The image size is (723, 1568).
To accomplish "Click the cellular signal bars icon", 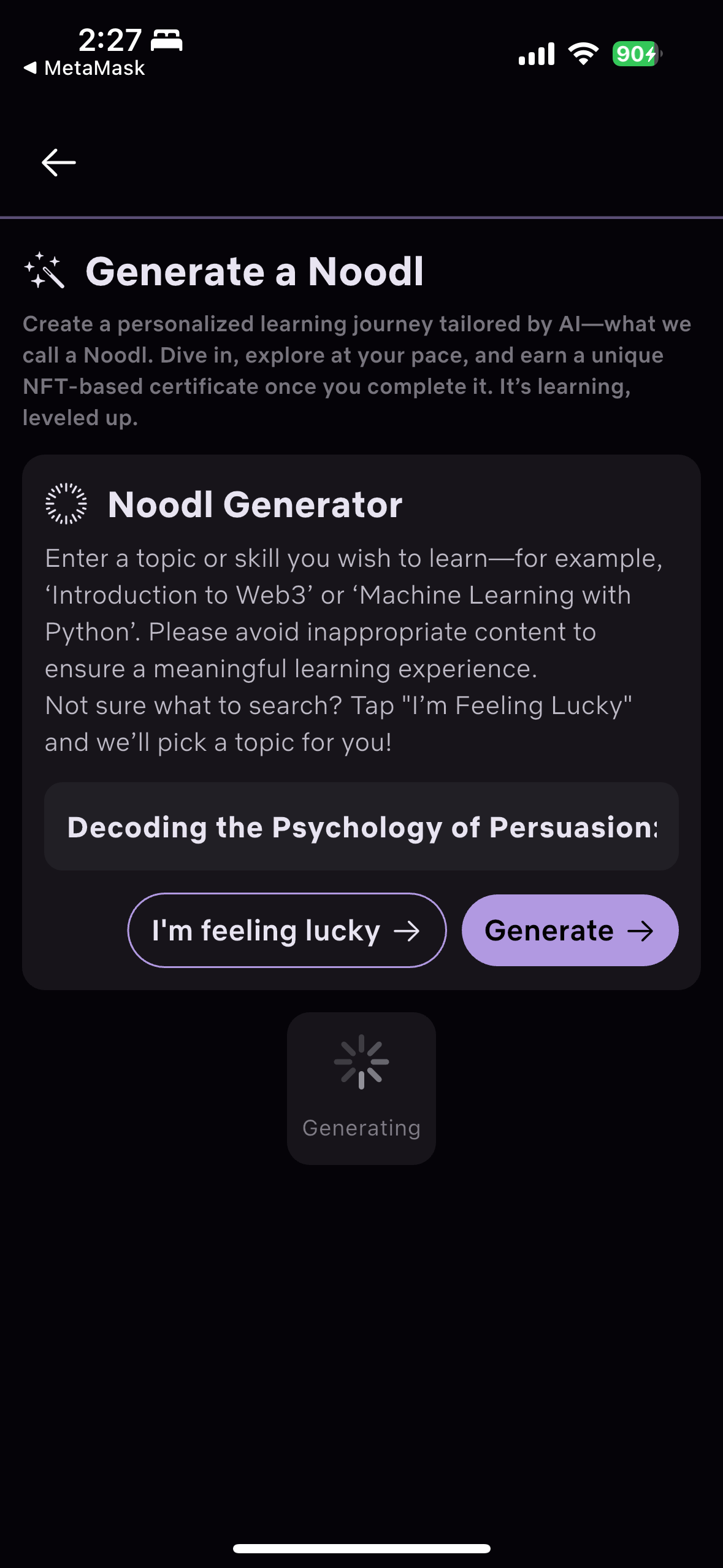I will [535, 54].
